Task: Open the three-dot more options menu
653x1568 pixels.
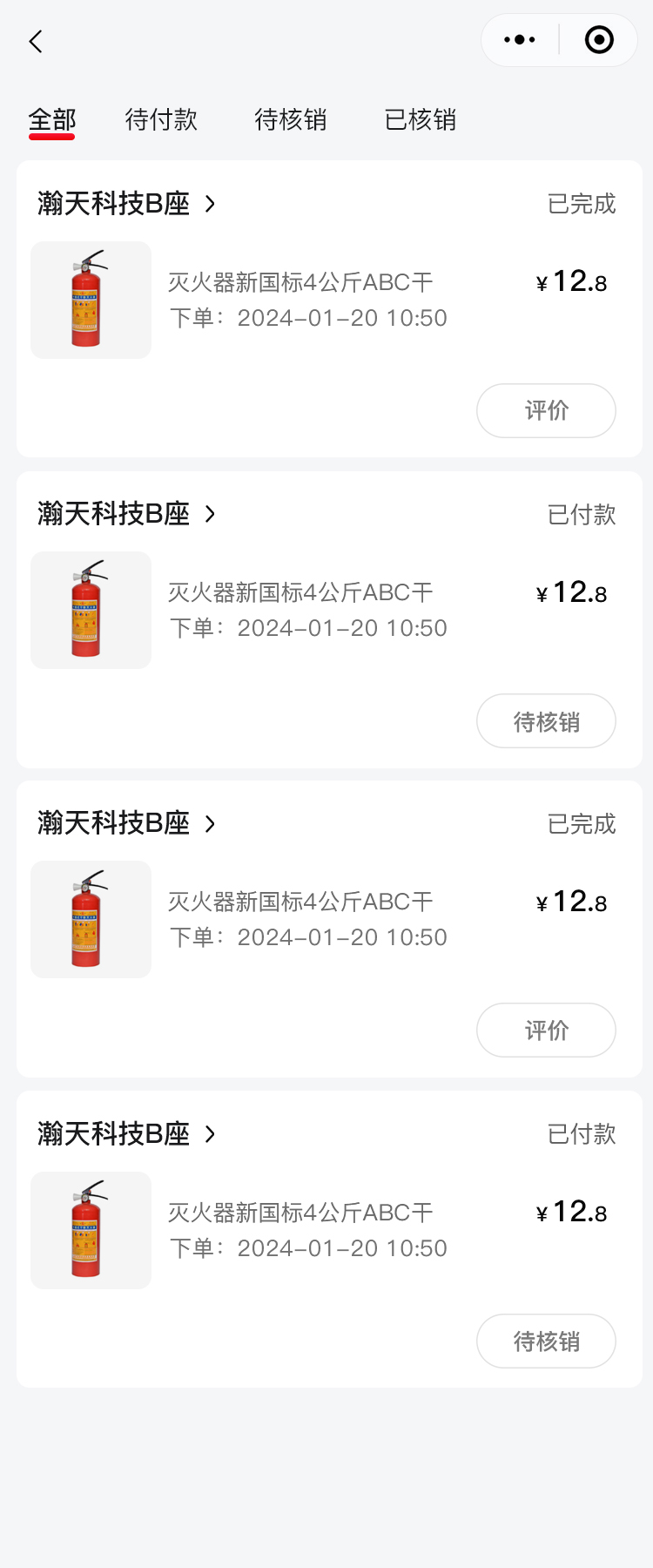Action: tap(520, 40)
